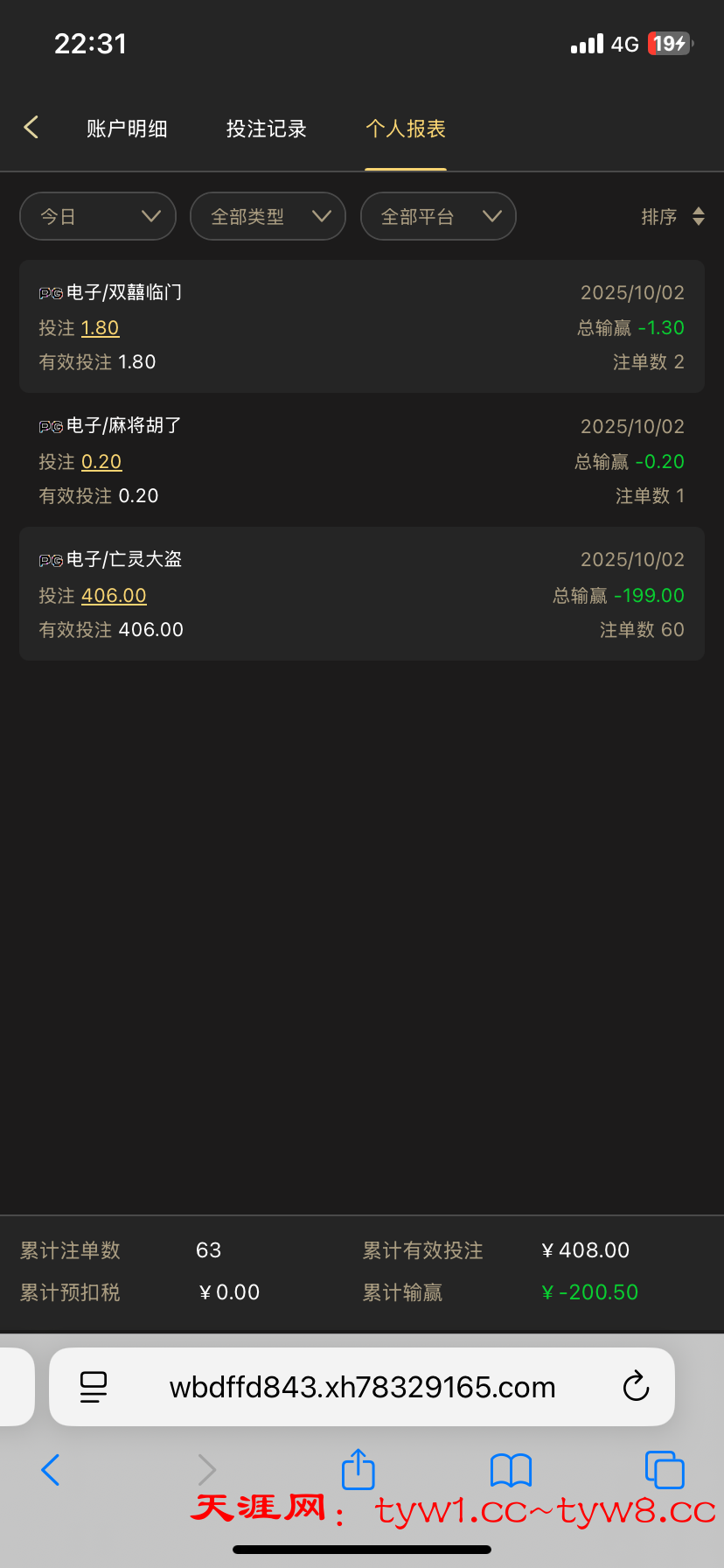Image resolution: width=724 pixels, height=1568 pixels.
Task: Open the 1.80 bet amount link
Action: tap(100, 328)
